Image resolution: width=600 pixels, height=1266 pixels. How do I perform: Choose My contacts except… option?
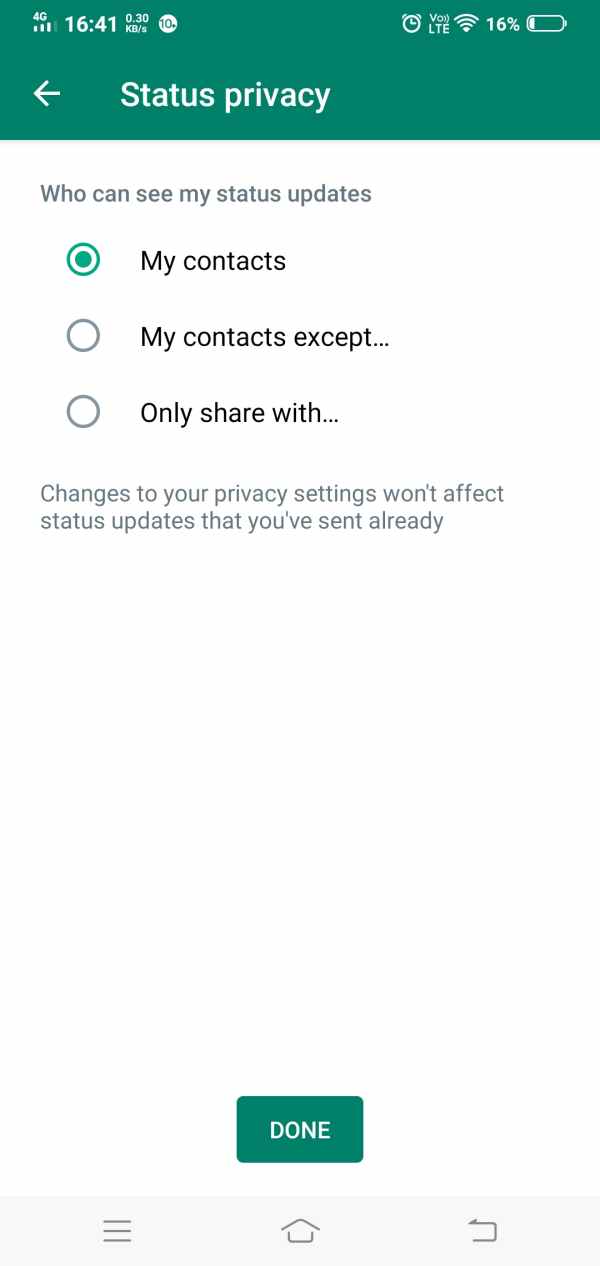click(x=83, y=336)
